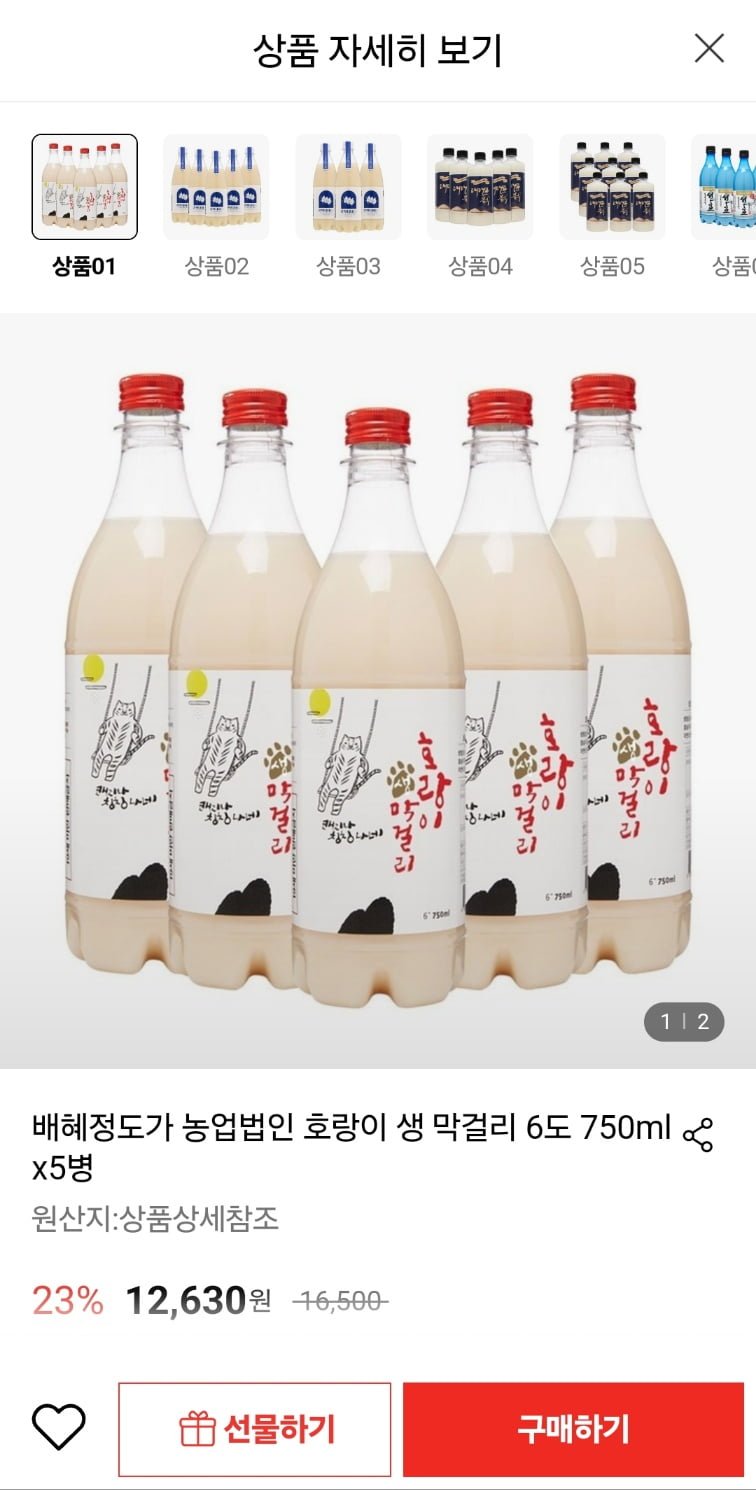
Task: View the 상품04 product thumbnail
Action: coord(480,188)
